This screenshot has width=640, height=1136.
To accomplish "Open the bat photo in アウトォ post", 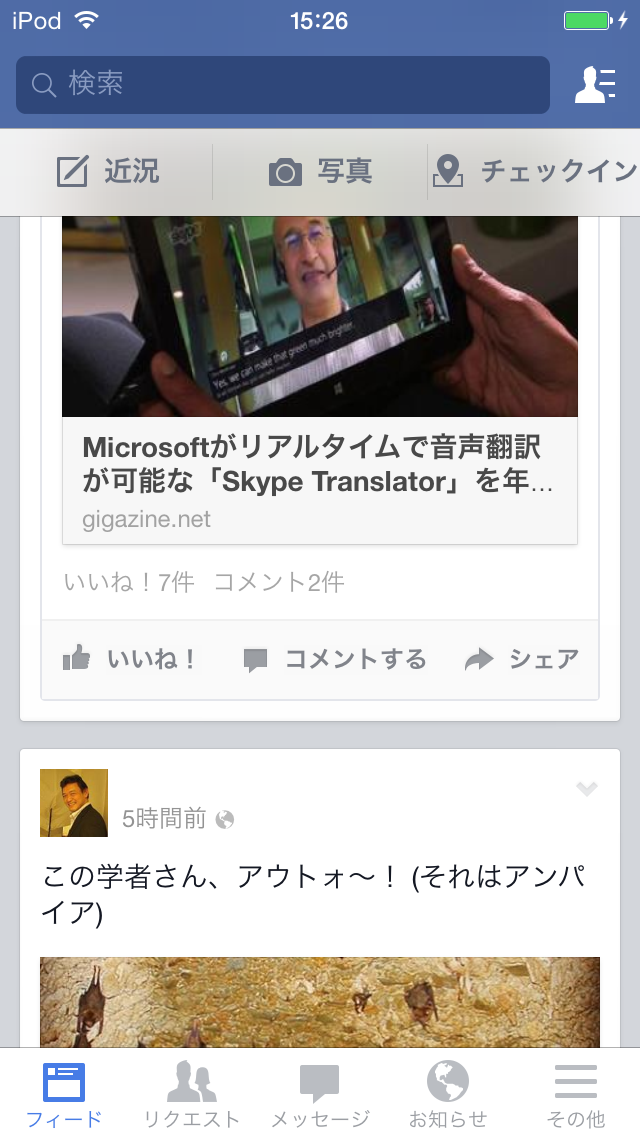I will click(320, 1000).
